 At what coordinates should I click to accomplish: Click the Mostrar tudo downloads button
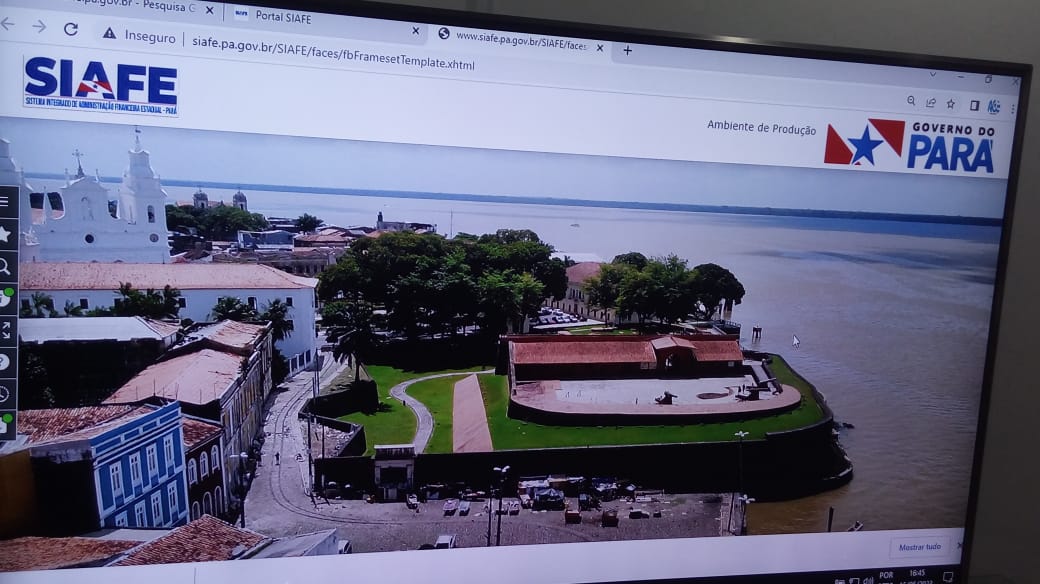click(920, 547)
